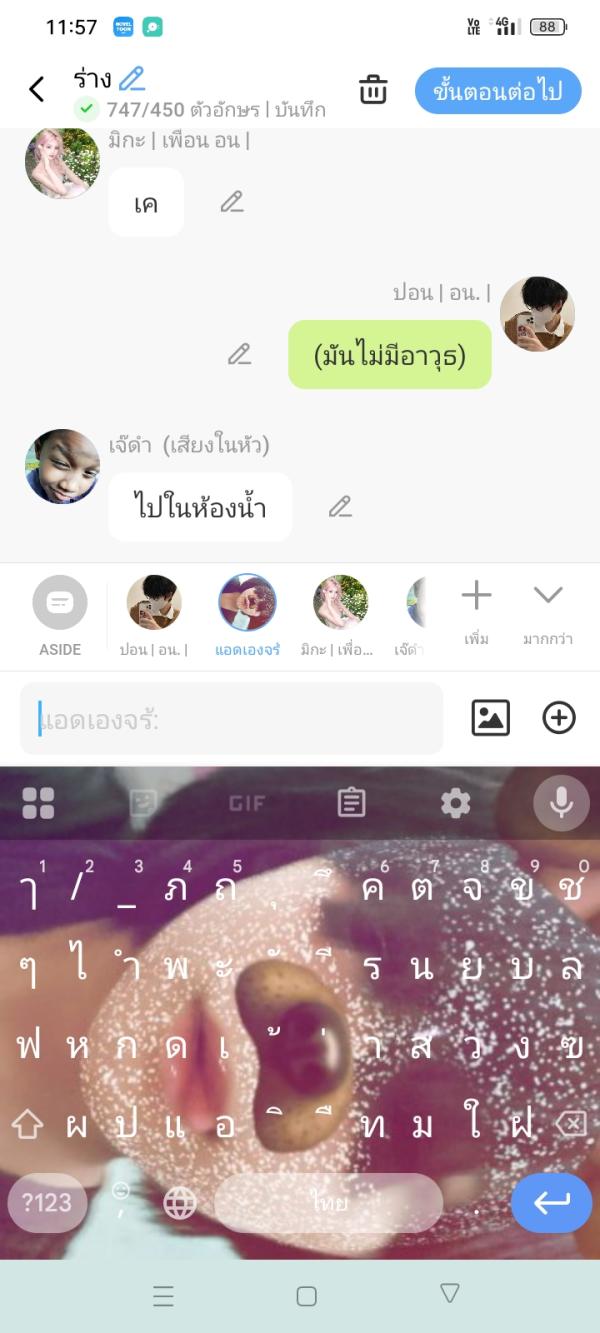Delete the draft with the trash icon
This screenshot has height=1333, width=600.
(373, 89)
